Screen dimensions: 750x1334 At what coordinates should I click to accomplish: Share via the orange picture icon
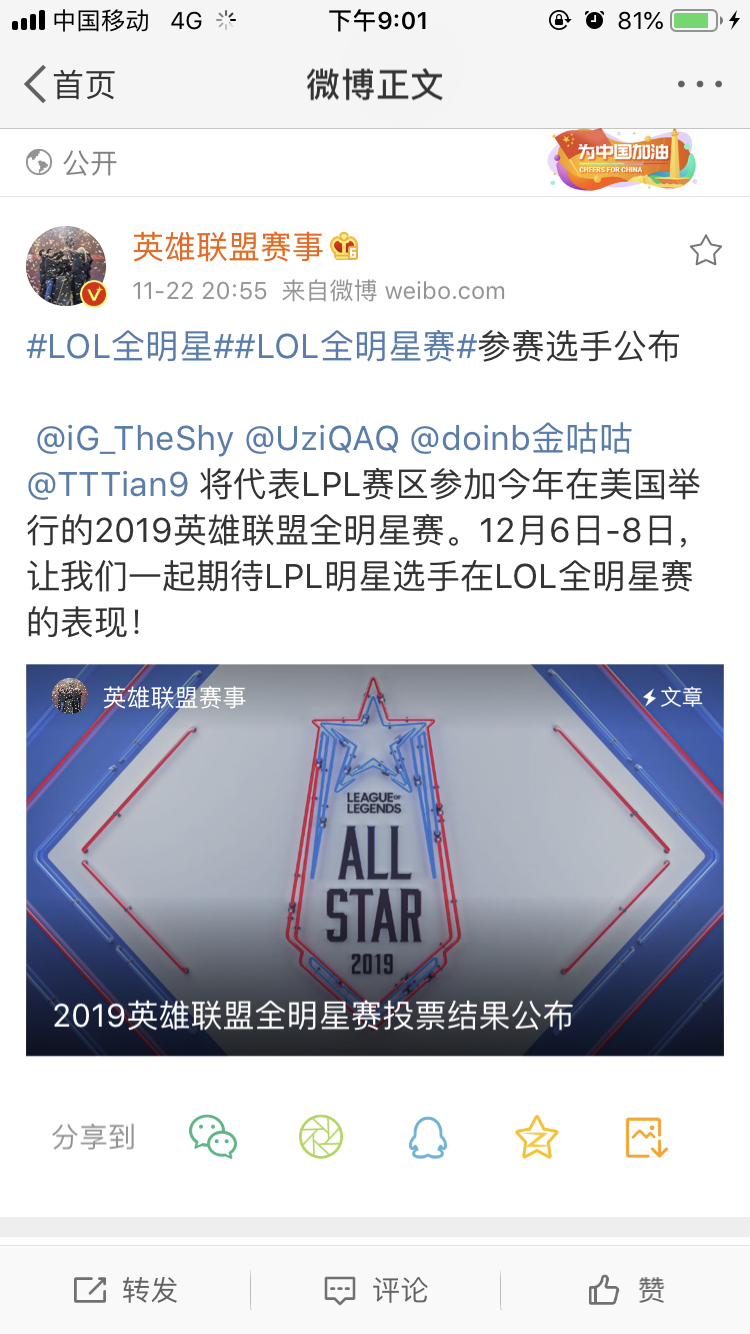point(645,1137)
